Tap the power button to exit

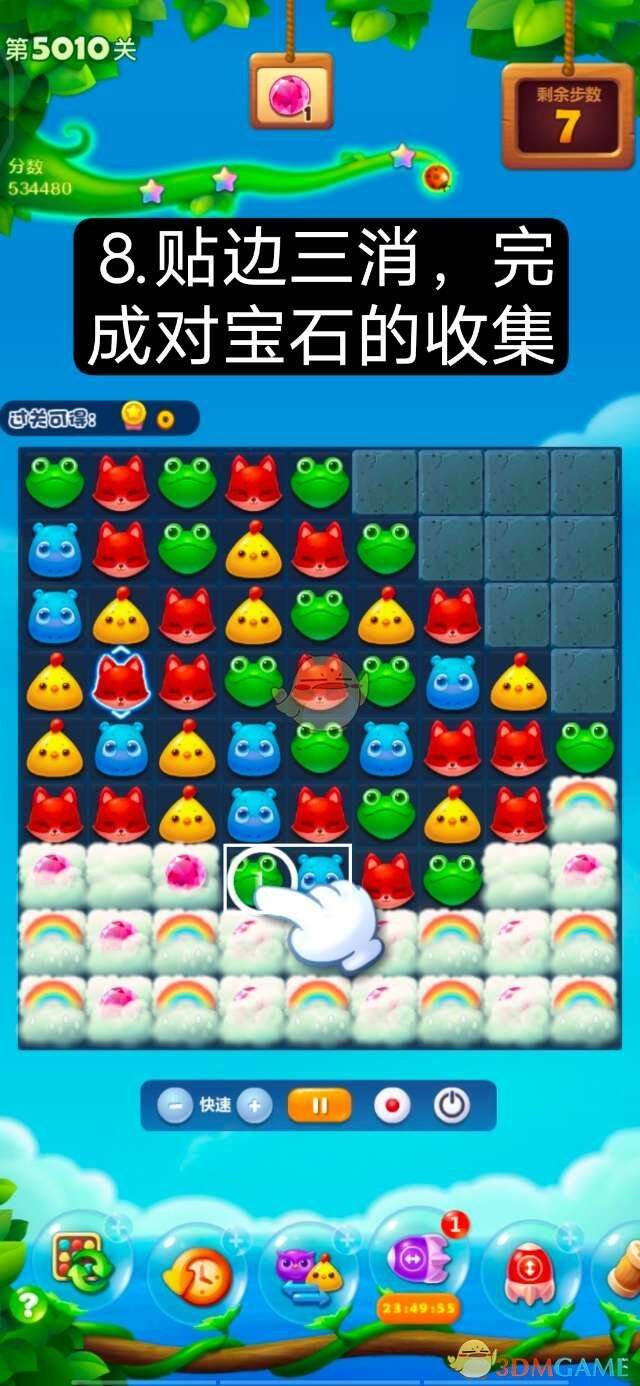pyautogui.click(x=452, y=1106)
